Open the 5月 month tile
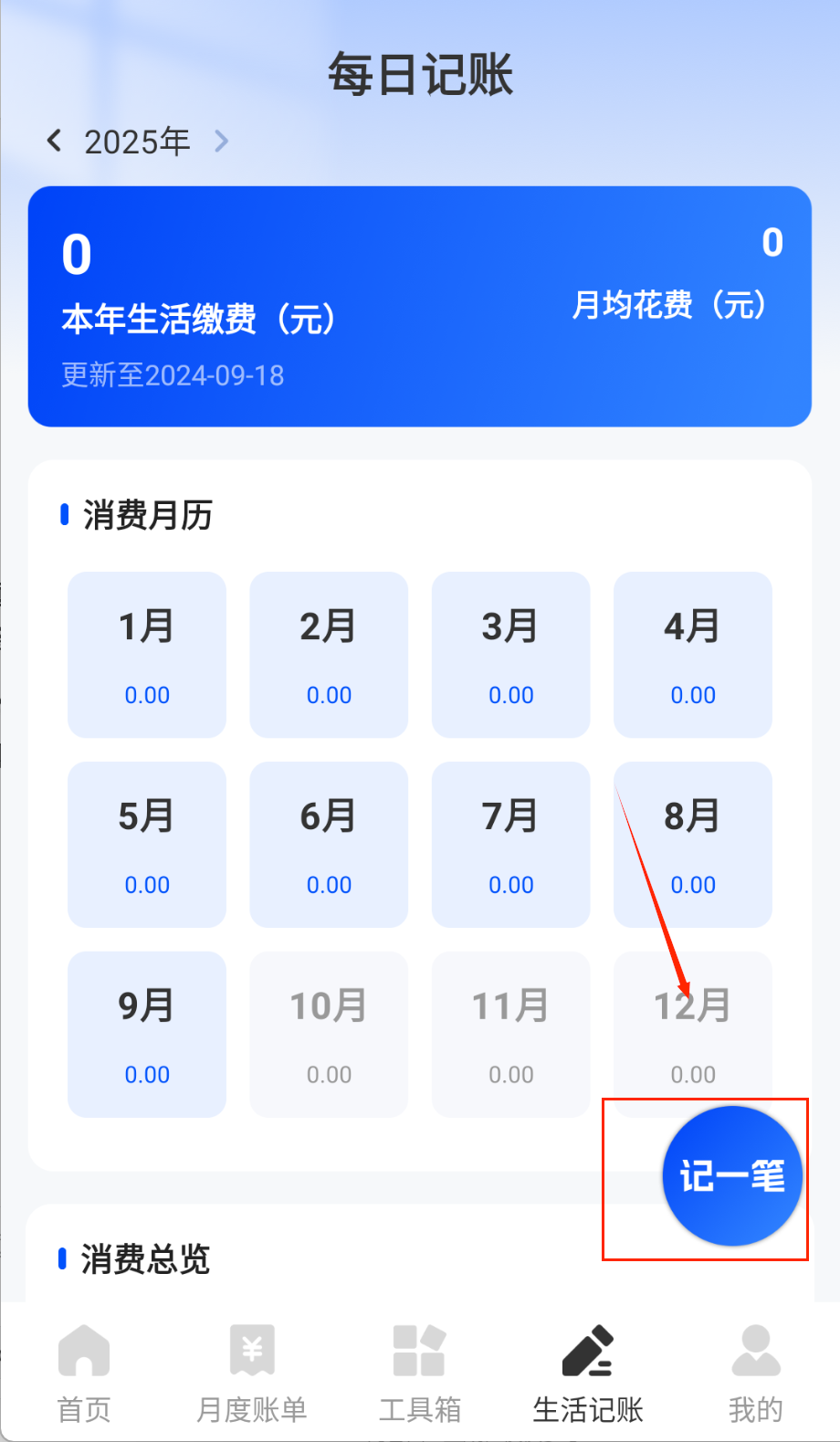 click(x=147, y=845)
